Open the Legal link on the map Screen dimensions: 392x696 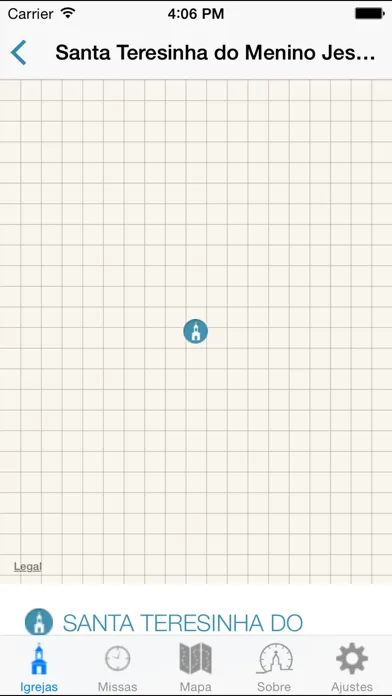(x=28, y=566)
